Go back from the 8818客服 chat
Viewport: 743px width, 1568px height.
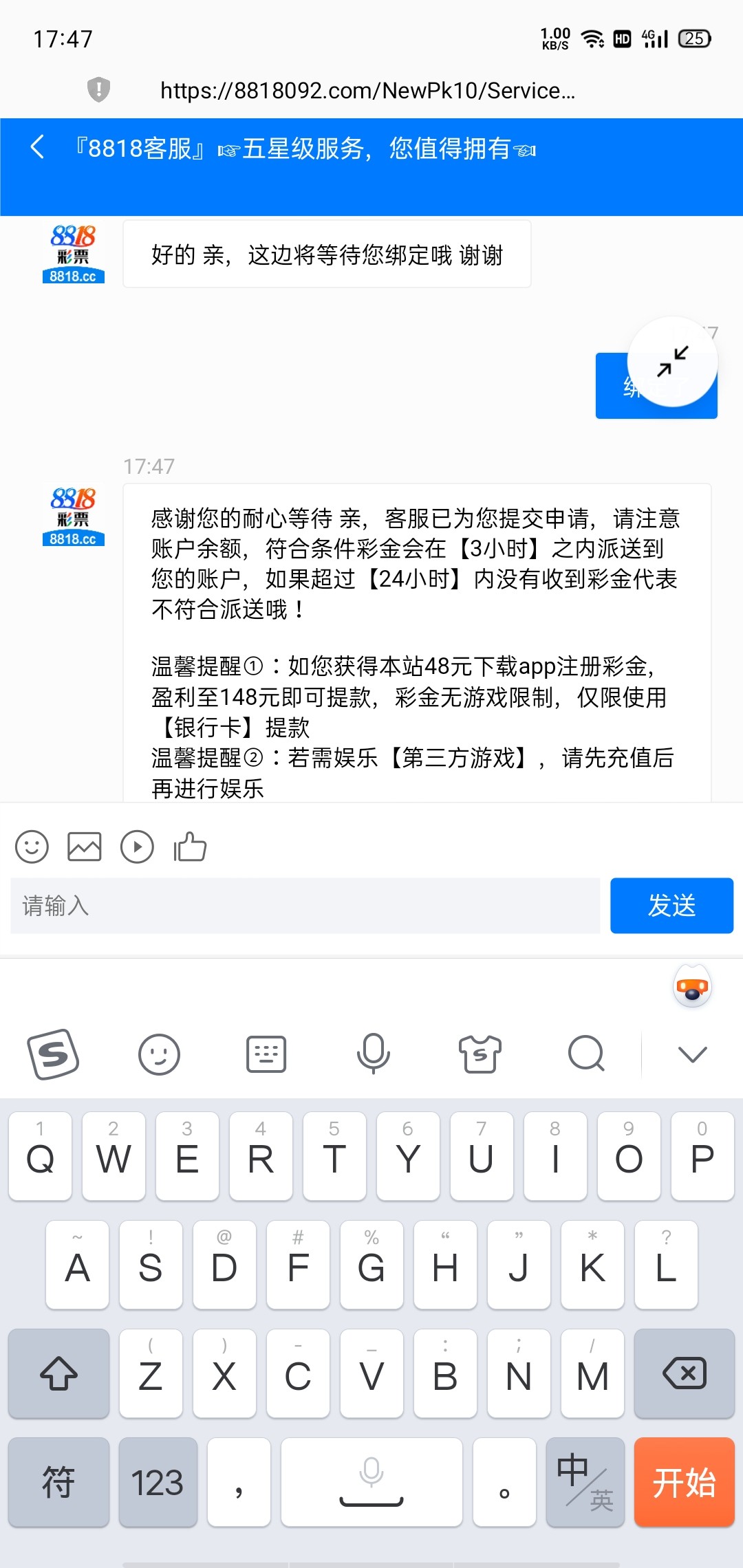38,147
